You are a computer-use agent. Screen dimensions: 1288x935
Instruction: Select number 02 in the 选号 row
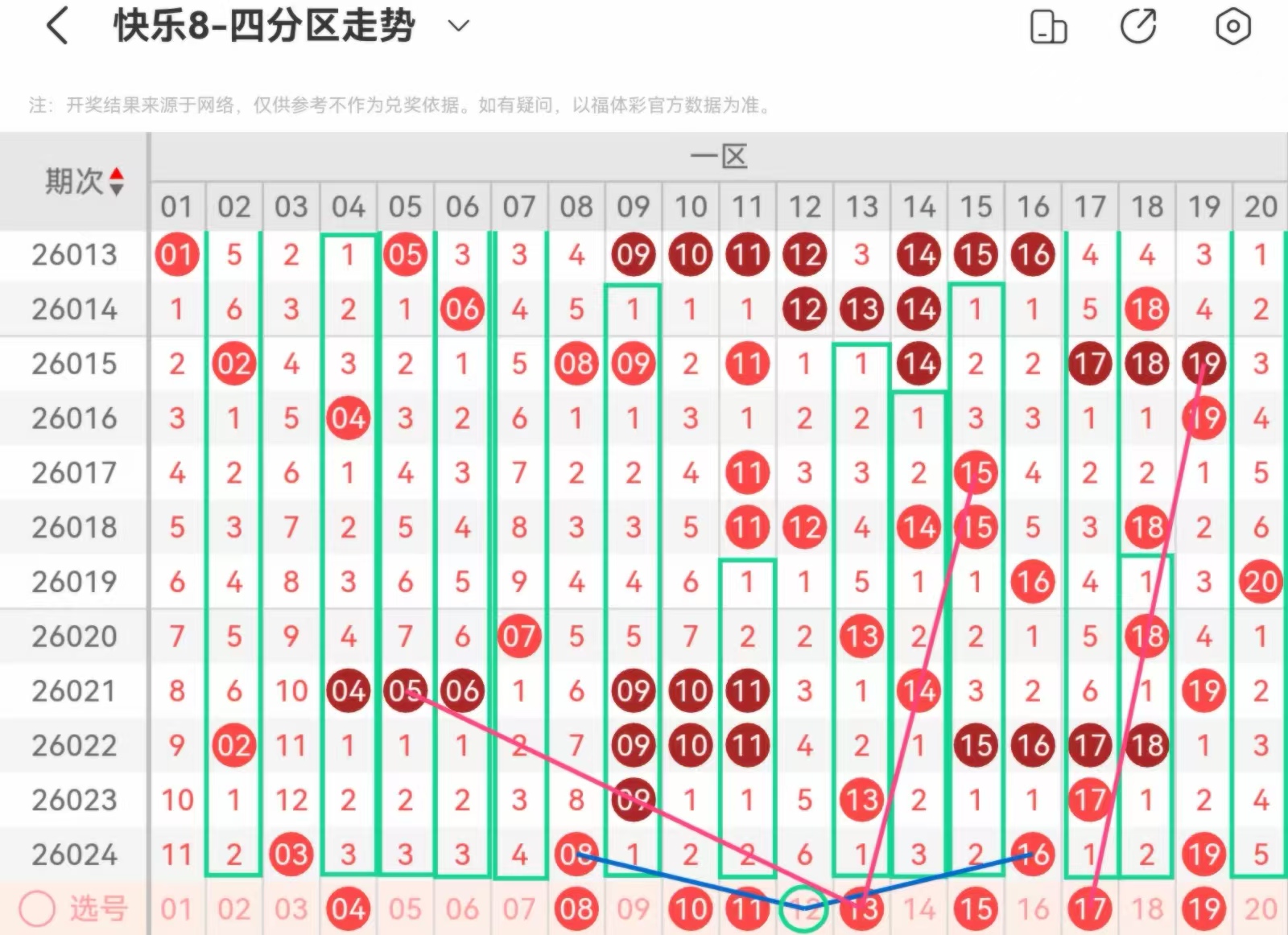(x=233, y=909)
